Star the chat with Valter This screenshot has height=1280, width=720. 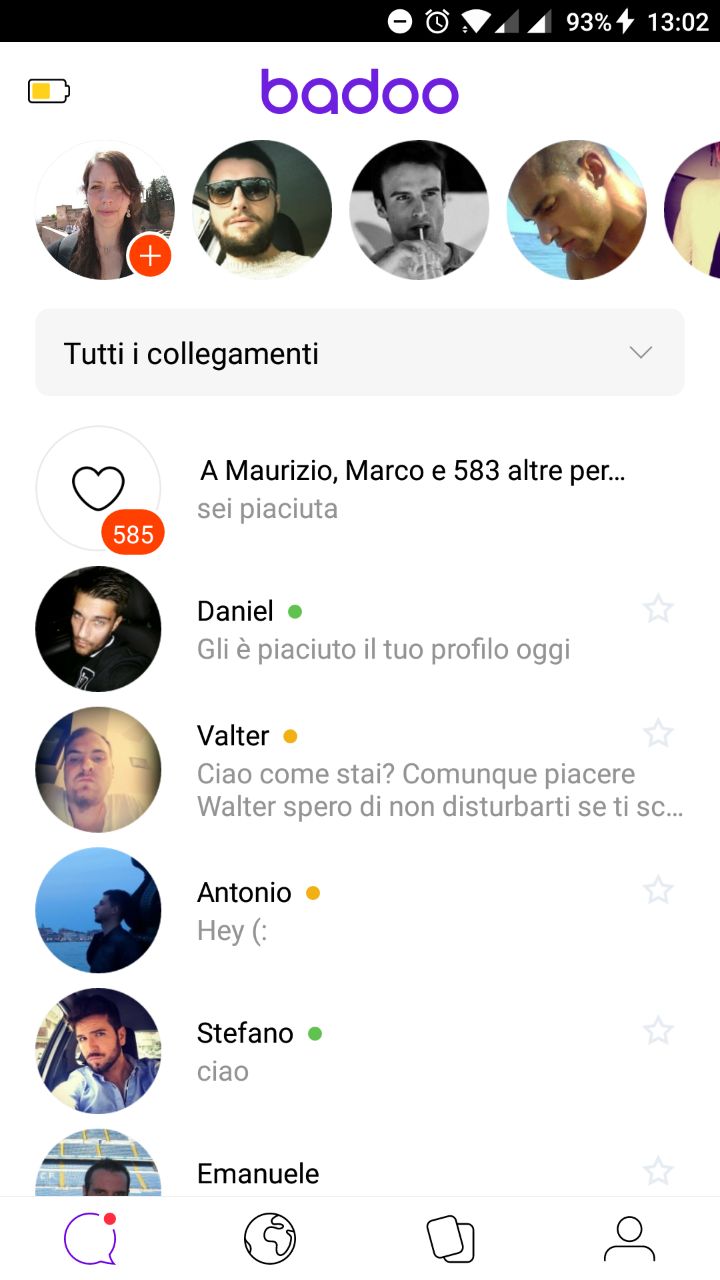[658, 734]
